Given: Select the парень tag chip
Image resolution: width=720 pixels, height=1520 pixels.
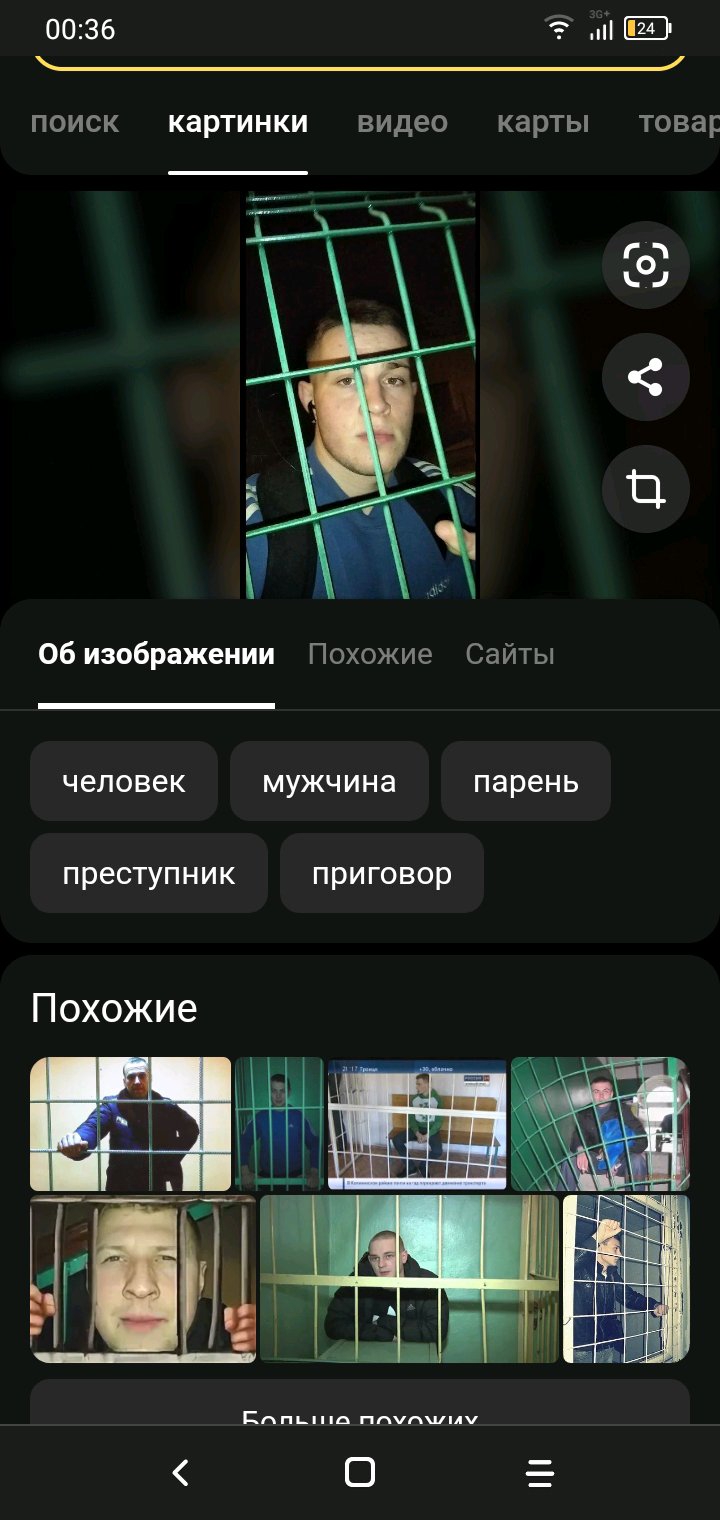Looking at the screenshot, I should tap(526, 781).
